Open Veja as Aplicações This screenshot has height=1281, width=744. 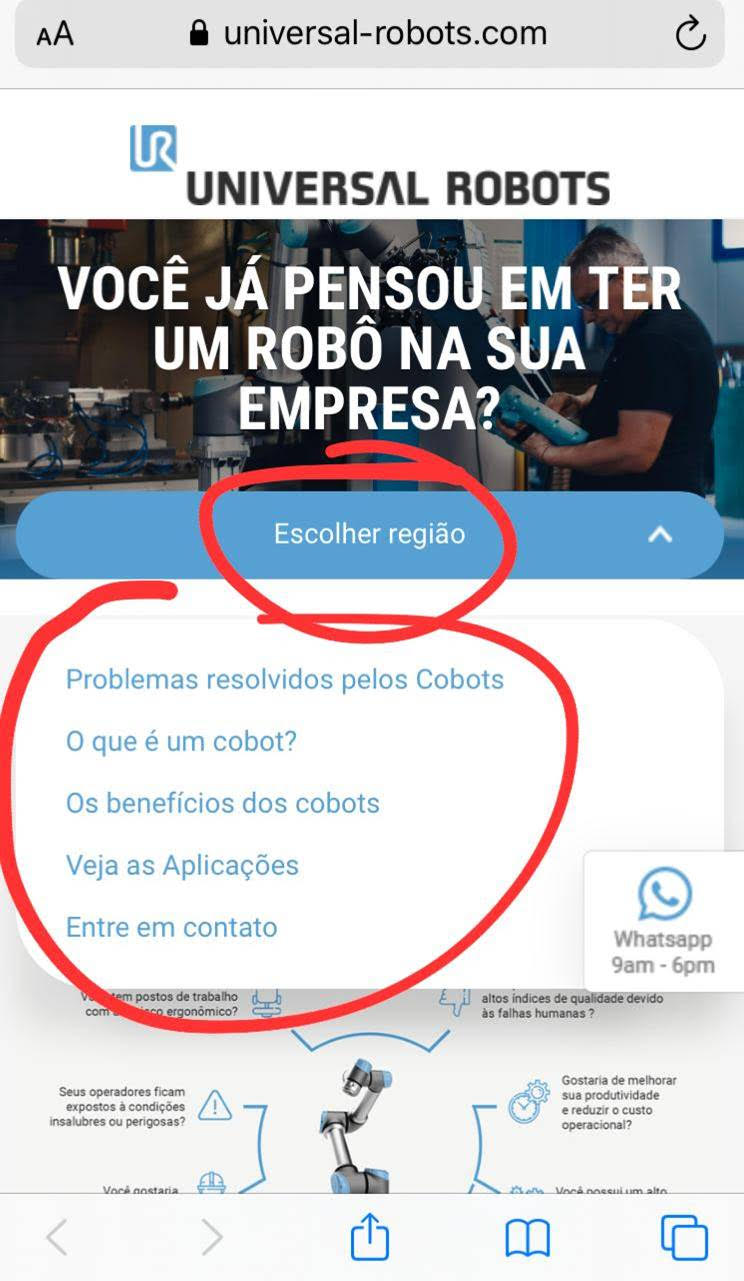pyautogui.click(x=182, y=866)
